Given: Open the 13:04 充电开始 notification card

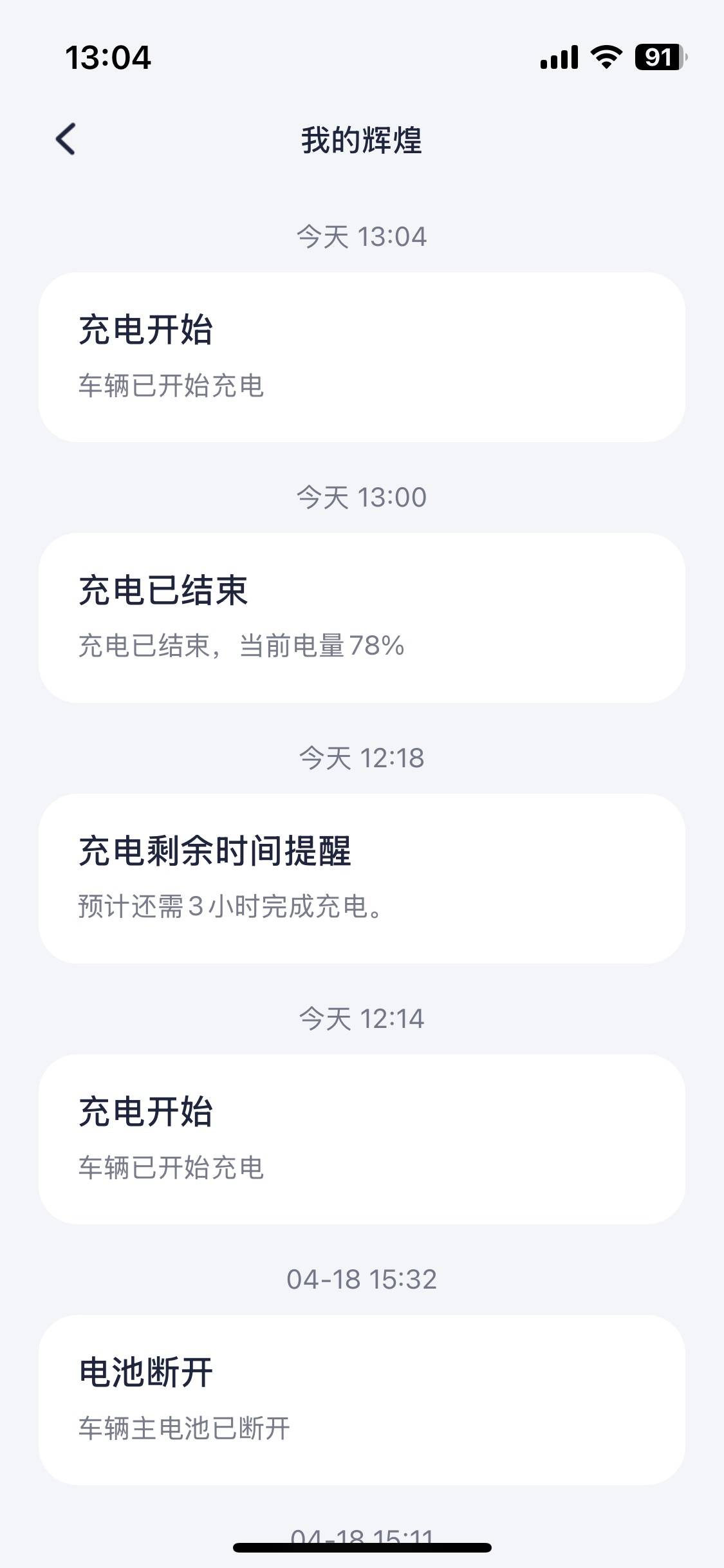Looking at the screenshot, I should click(362, 357).
